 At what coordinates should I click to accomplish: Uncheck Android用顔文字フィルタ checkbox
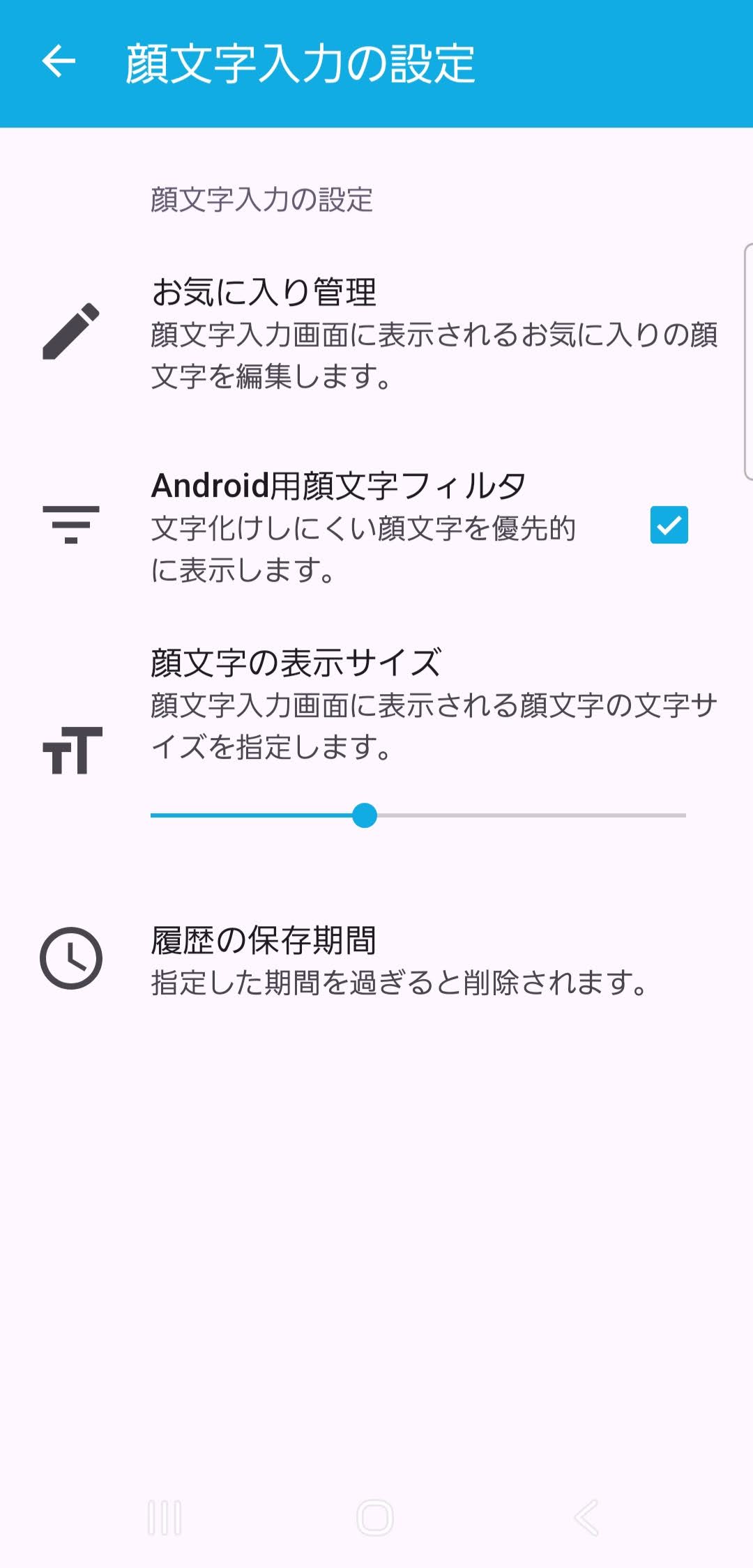(x=669, y=525)
